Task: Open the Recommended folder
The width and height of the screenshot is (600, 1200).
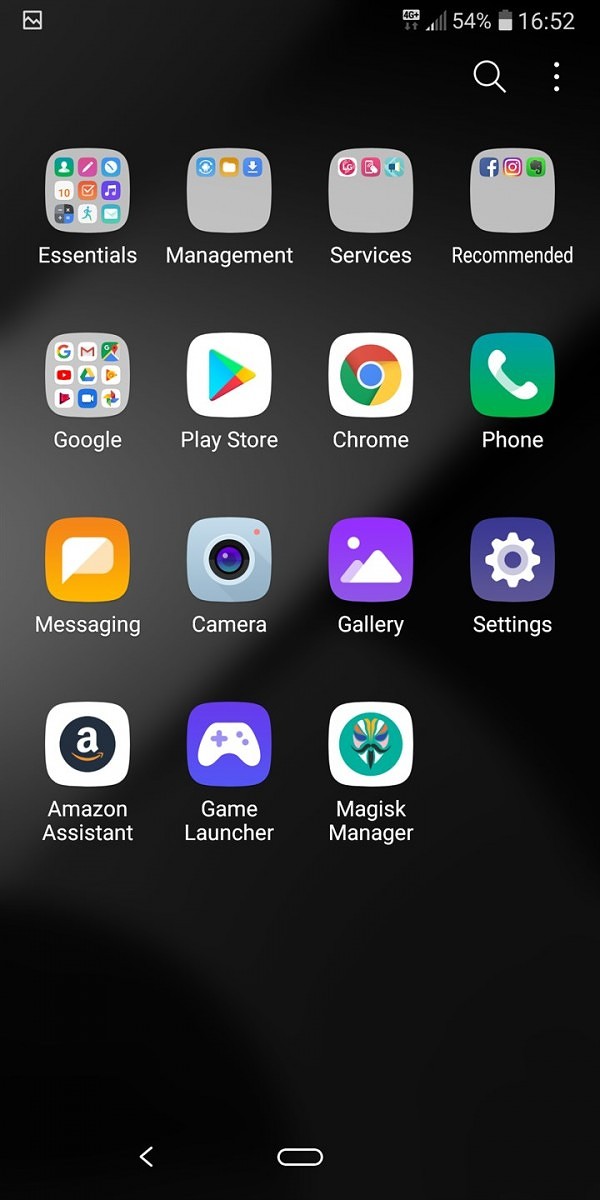Action: tap(512, 190)
